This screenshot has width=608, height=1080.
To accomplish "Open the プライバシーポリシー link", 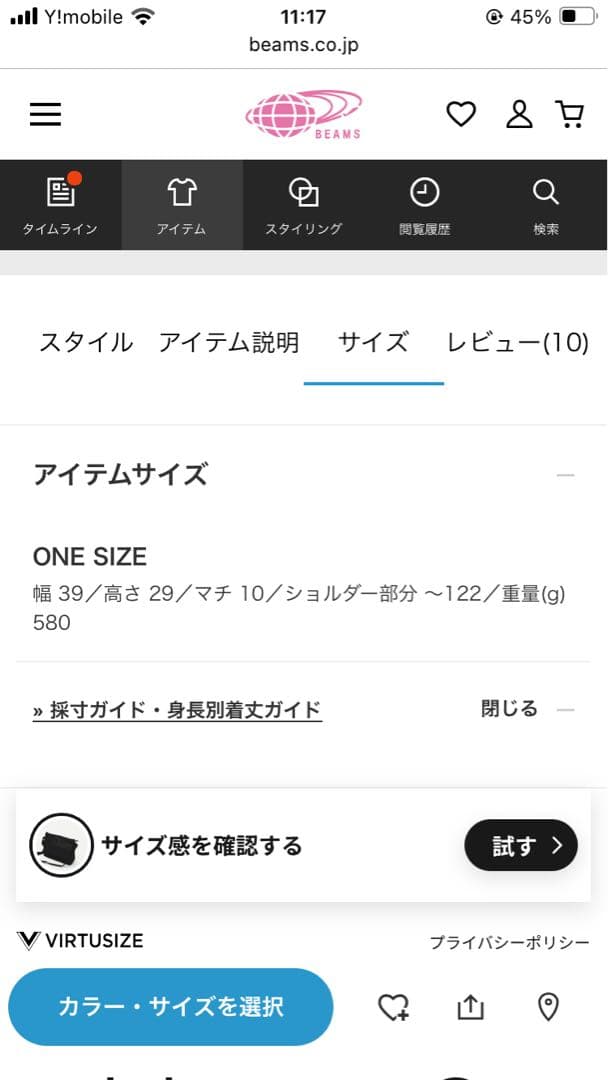I will (509, 943).
